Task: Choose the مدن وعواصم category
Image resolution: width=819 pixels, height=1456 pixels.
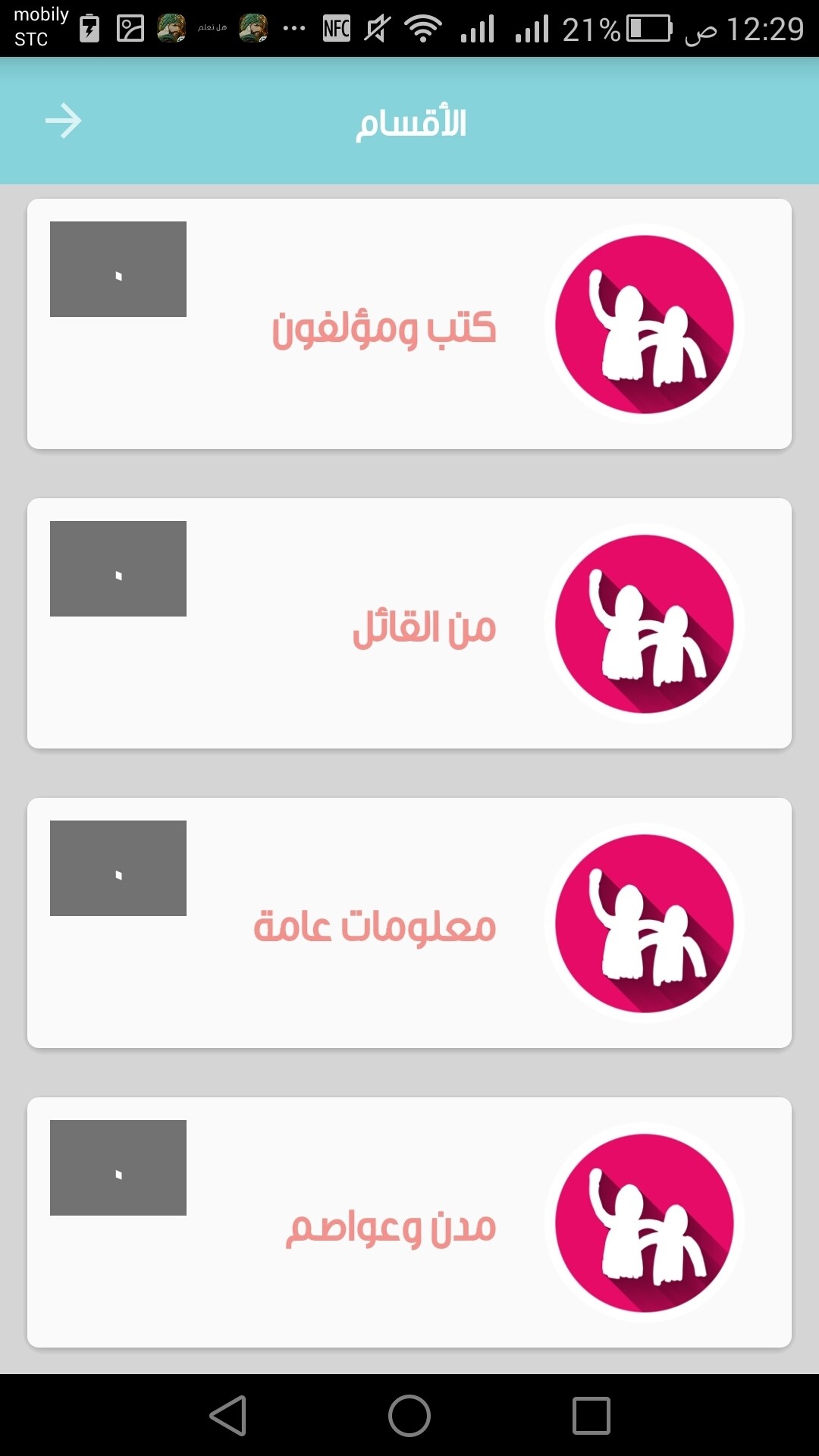Action: point(409,1222)
